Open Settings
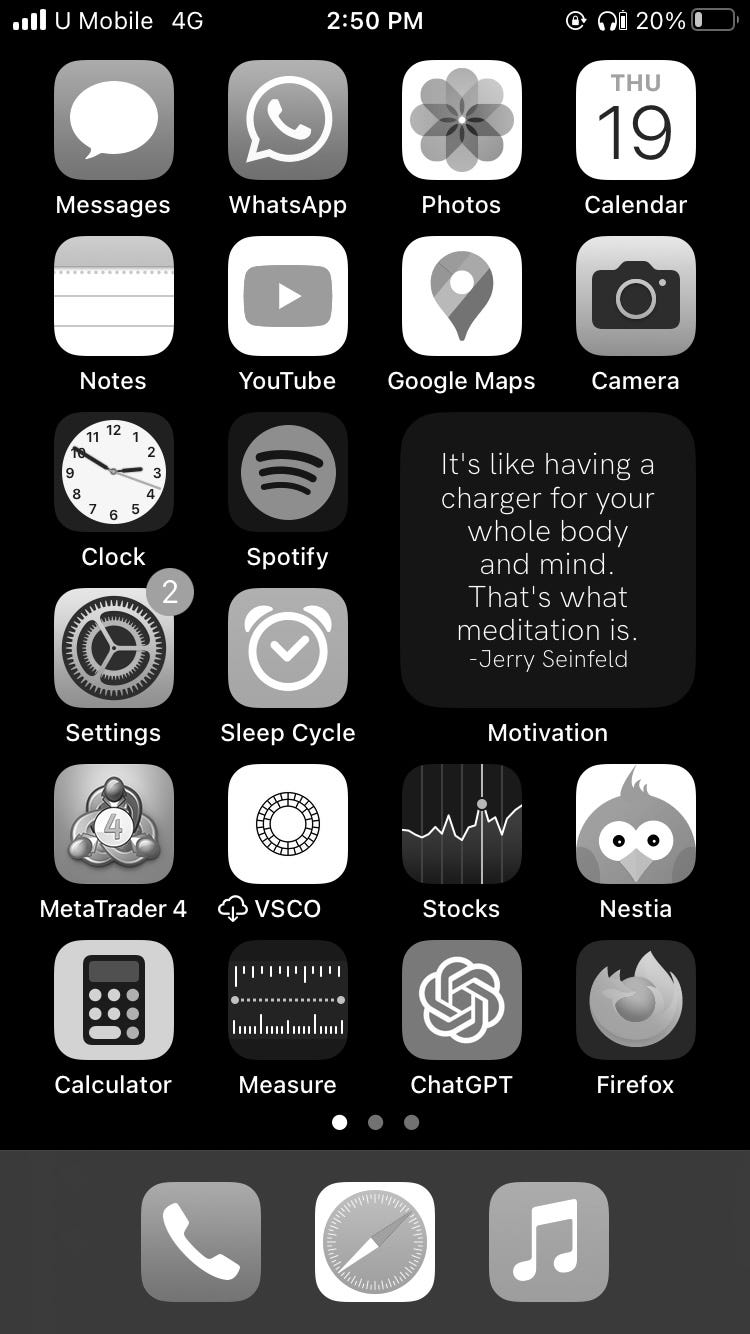The image size is (750, 1334). [113, 648]
